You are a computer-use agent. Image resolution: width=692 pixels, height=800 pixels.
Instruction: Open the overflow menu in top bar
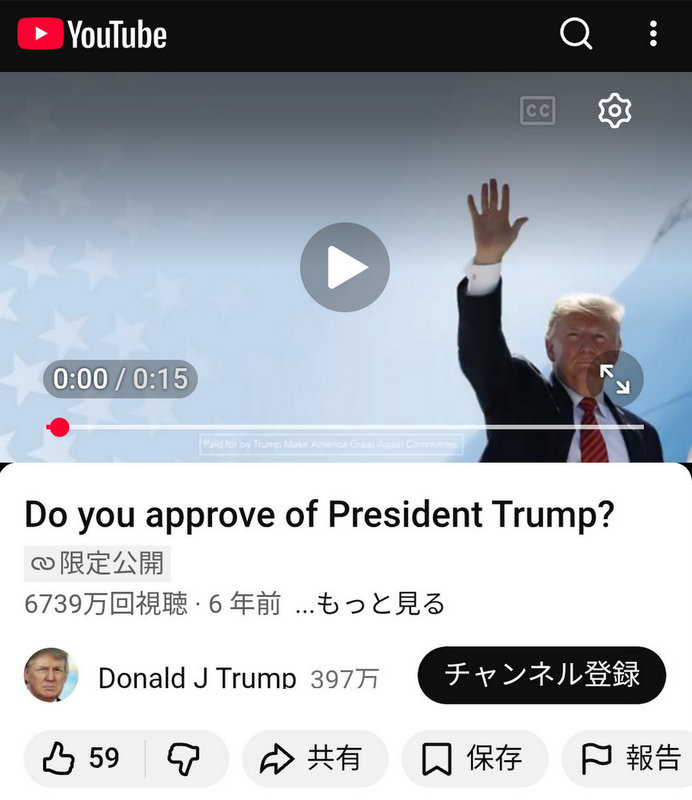click(x=653, y=35)
